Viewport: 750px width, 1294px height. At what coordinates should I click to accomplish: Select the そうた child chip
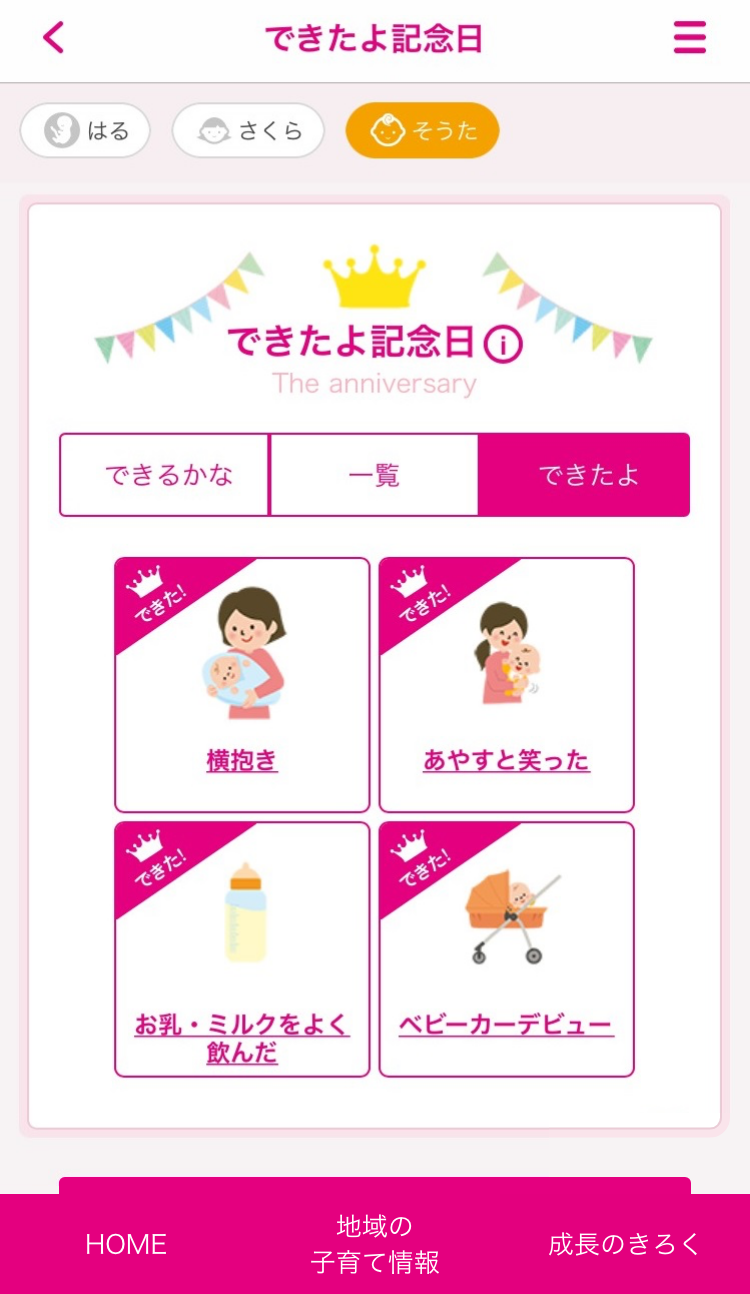422,131
